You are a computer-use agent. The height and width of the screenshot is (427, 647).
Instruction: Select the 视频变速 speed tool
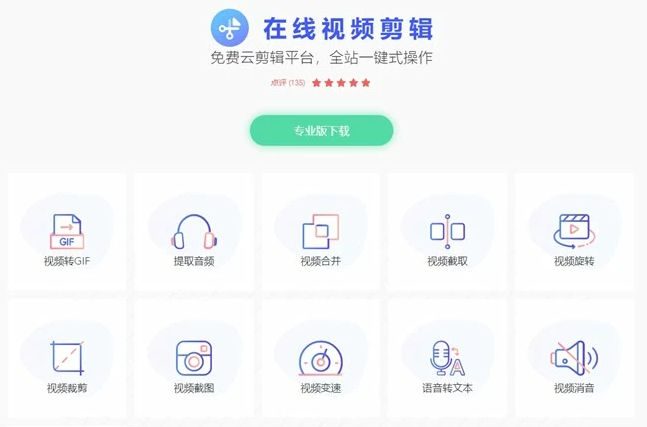[321, 361]
